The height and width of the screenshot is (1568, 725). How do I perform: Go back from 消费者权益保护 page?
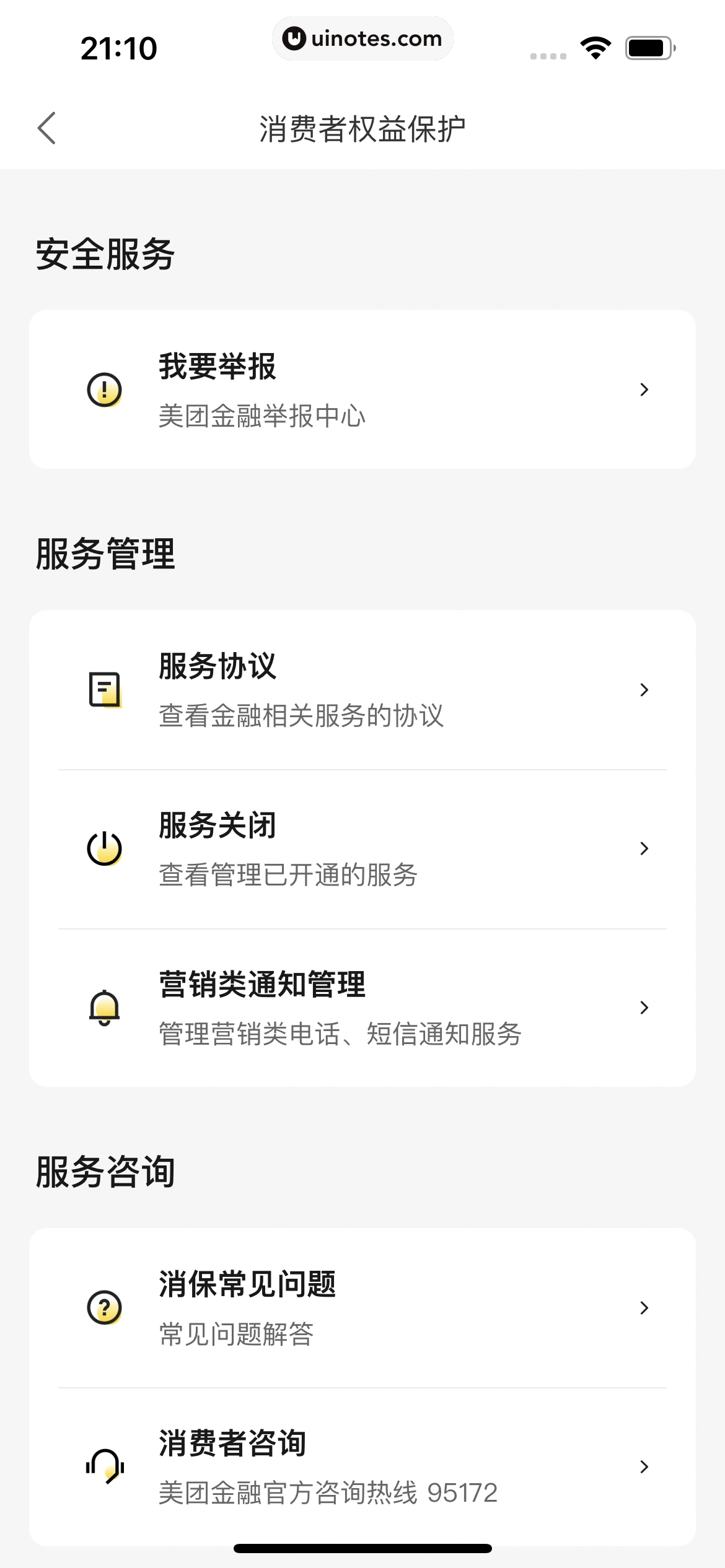47,128
